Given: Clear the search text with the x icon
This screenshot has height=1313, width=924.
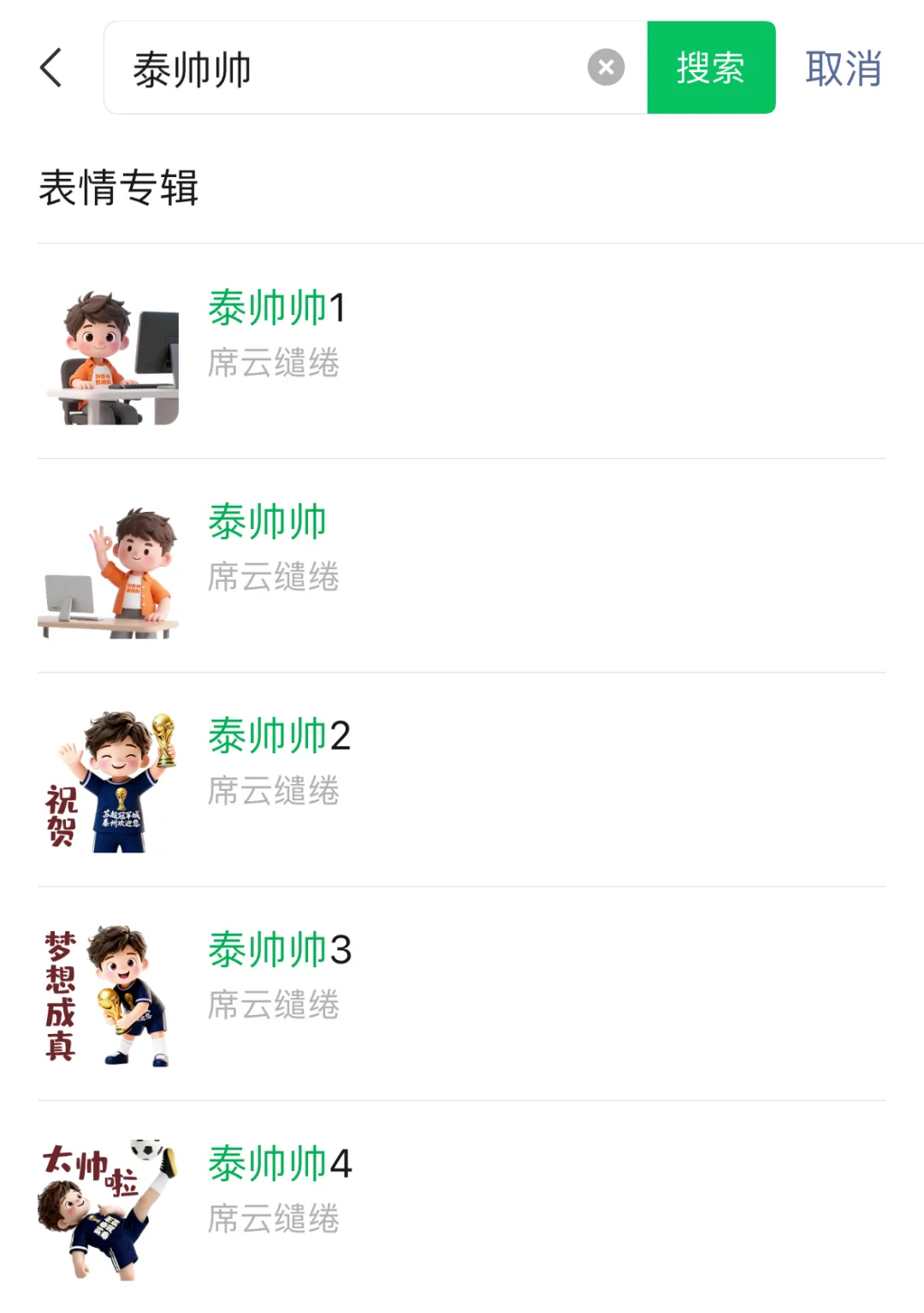Looking at the screenshot, I should pyautogui.click(x=605, y=68).
